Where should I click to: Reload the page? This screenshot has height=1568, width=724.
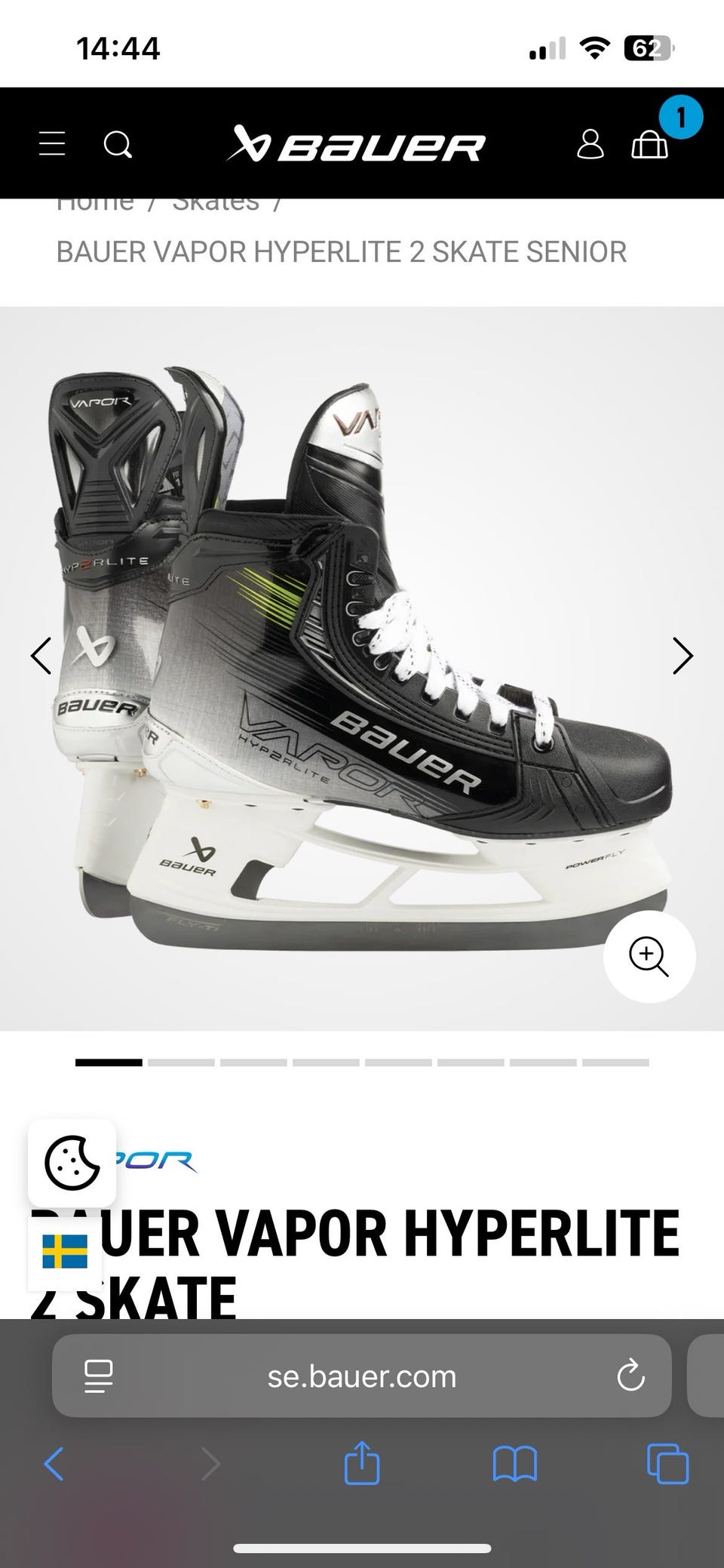tap(630, 1376)
